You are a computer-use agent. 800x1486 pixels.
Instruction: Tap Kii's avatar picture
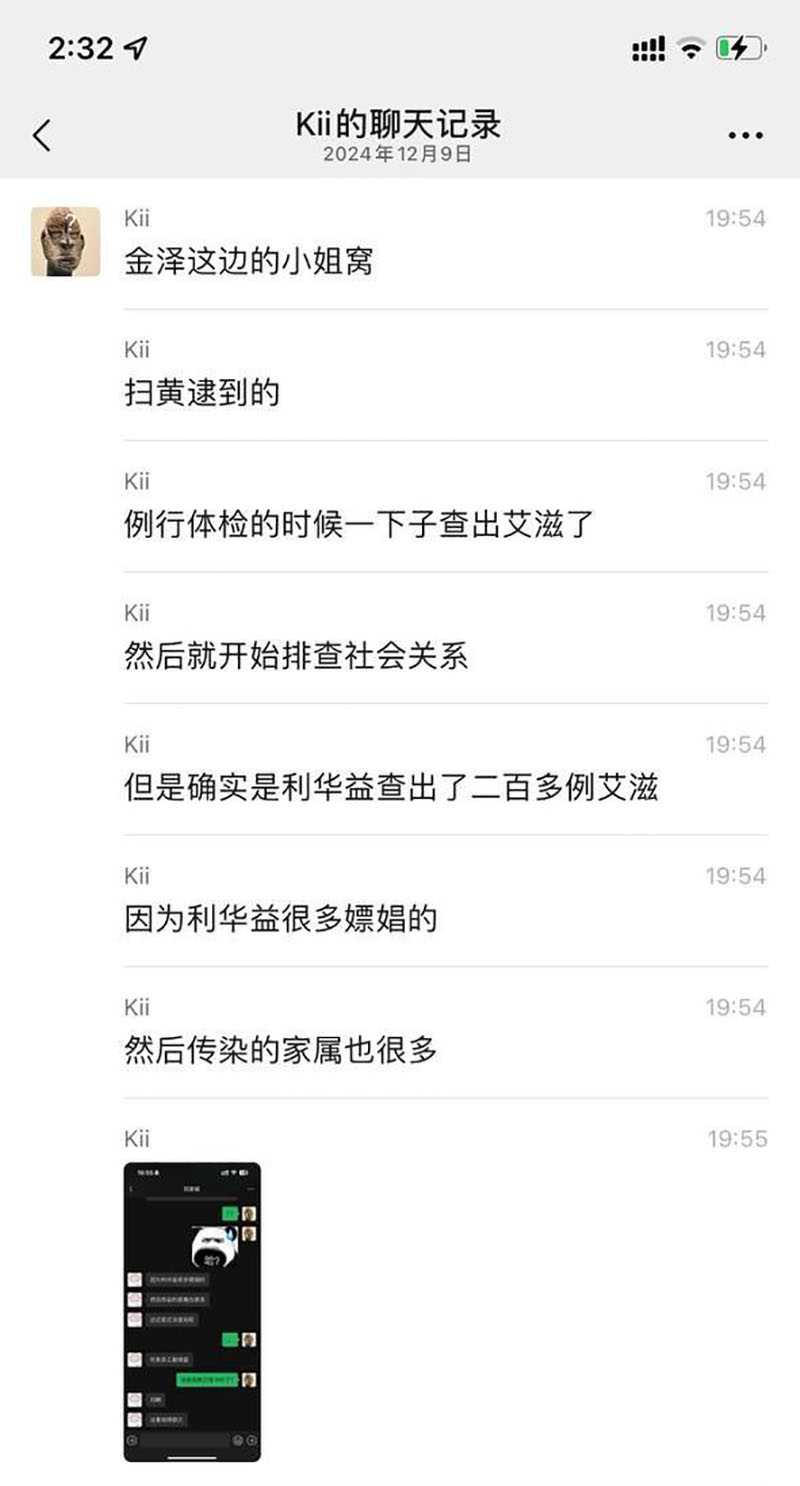click(66, 242)
